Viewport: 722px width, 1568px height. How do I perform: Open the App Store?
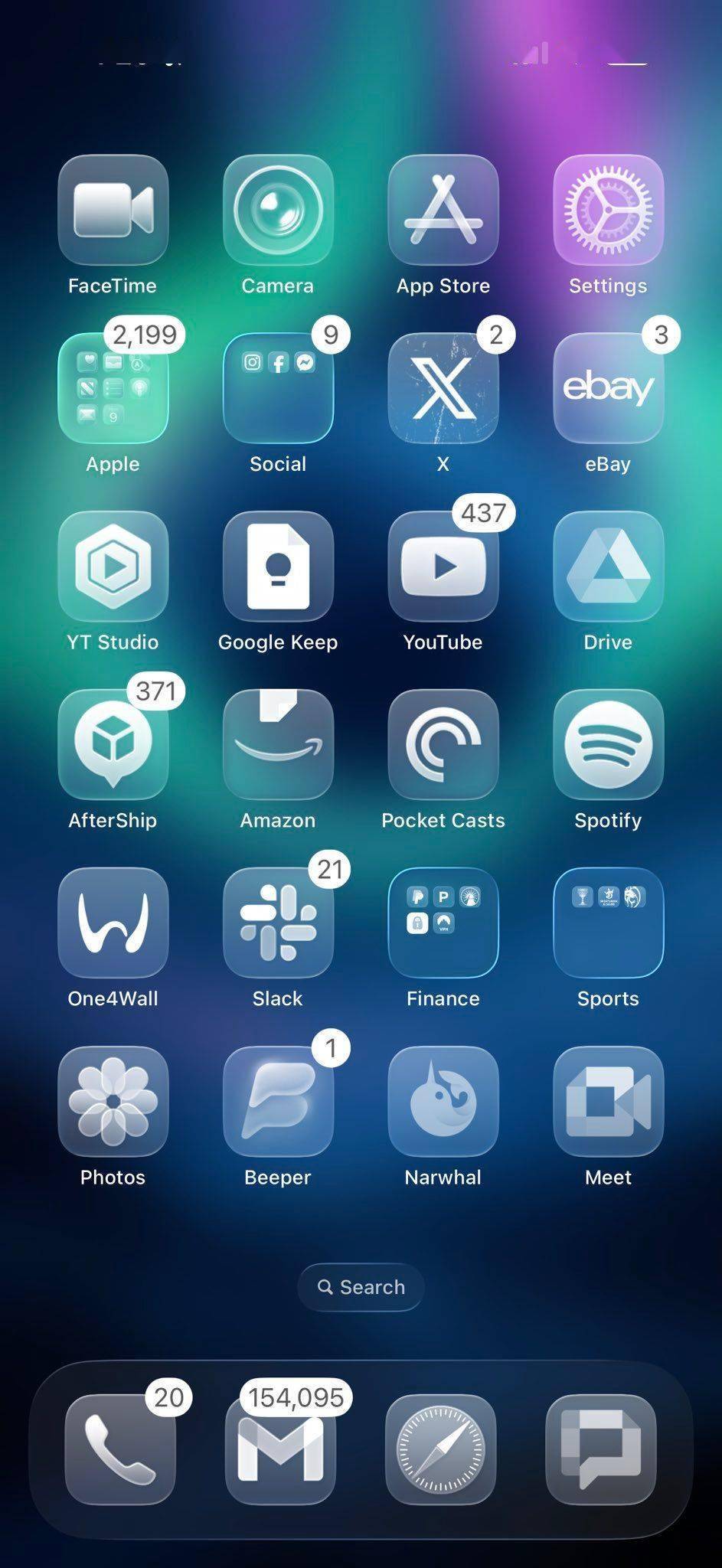pyautogui.click(x=443, y=210)
